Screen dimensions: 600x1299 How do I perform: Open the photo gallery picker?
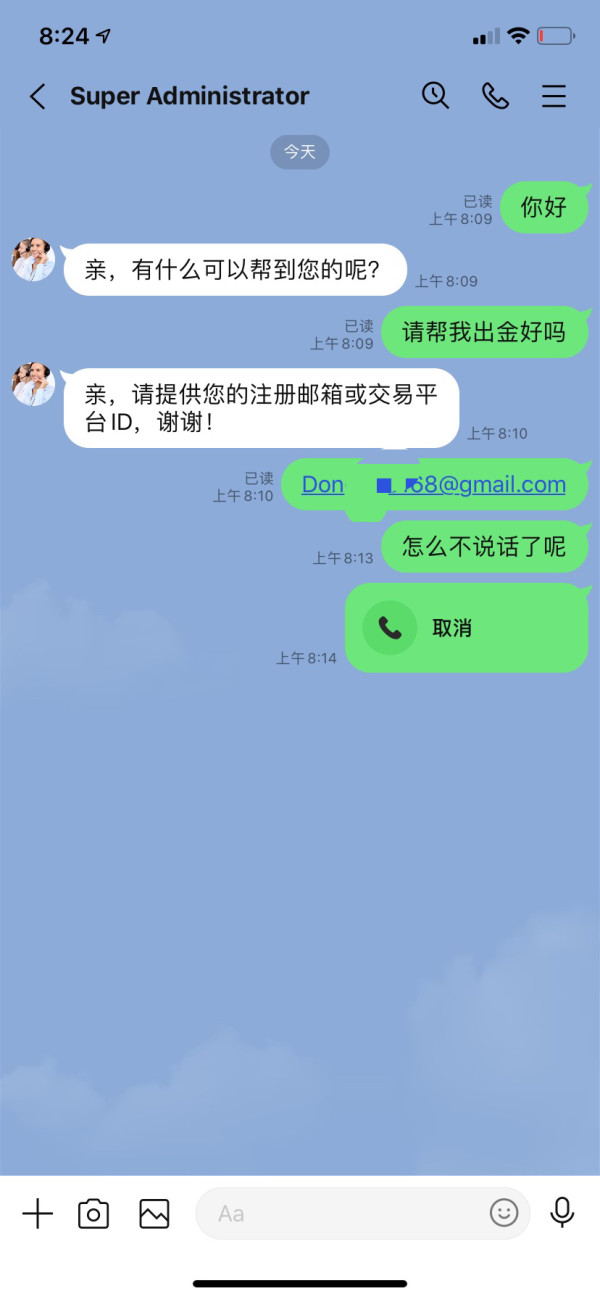click(x=154, y=1214)
